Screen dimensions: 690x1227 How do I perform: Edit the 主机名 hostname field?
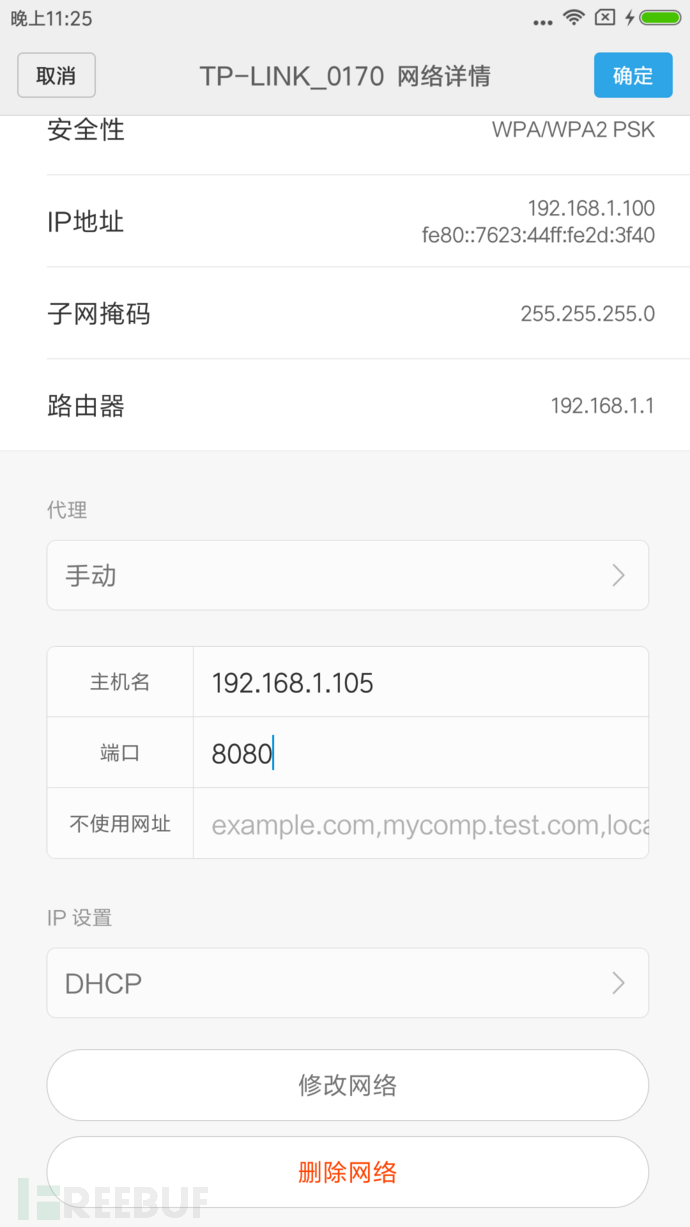tap(420, 683)
